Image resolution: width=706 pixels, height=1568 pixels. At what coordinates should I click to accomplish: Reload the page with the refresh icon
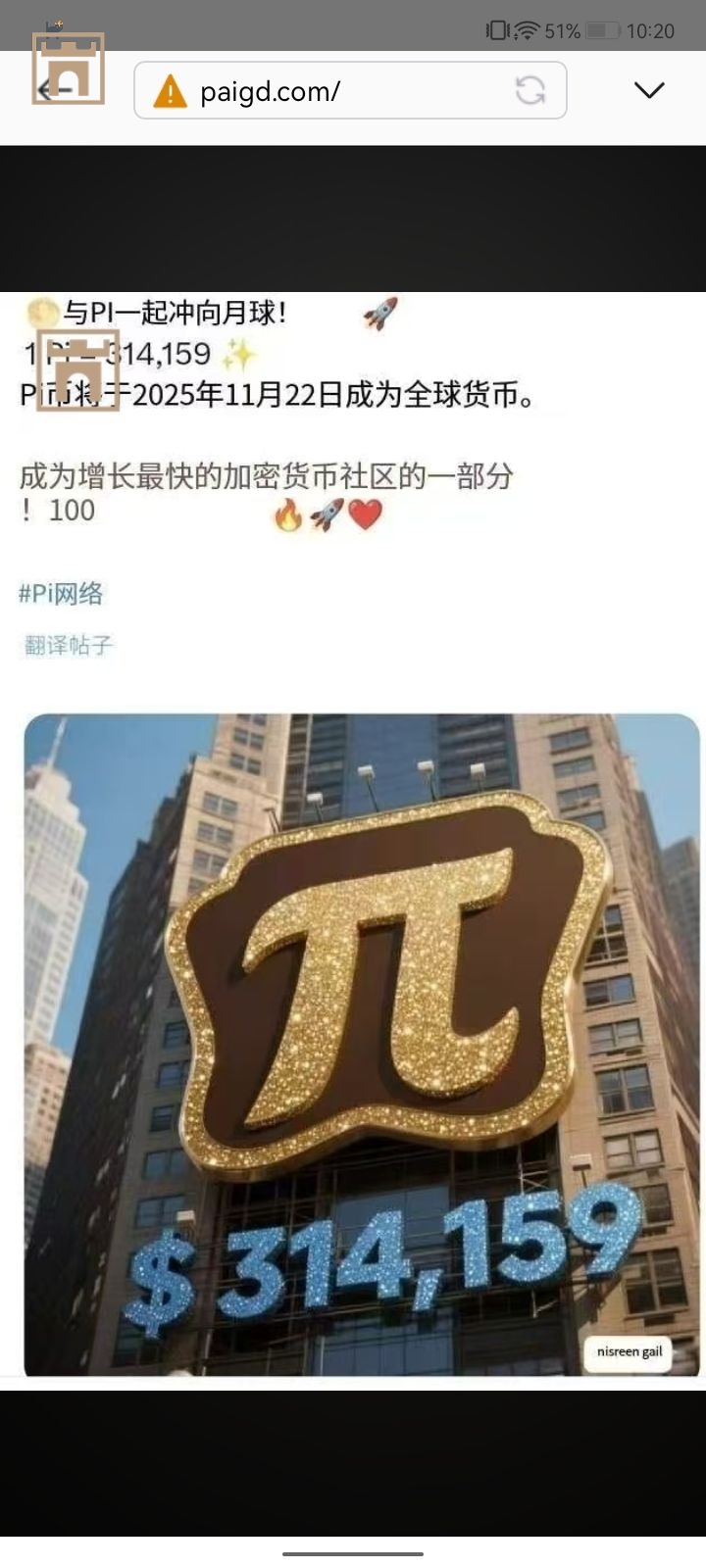click(530, 90)
